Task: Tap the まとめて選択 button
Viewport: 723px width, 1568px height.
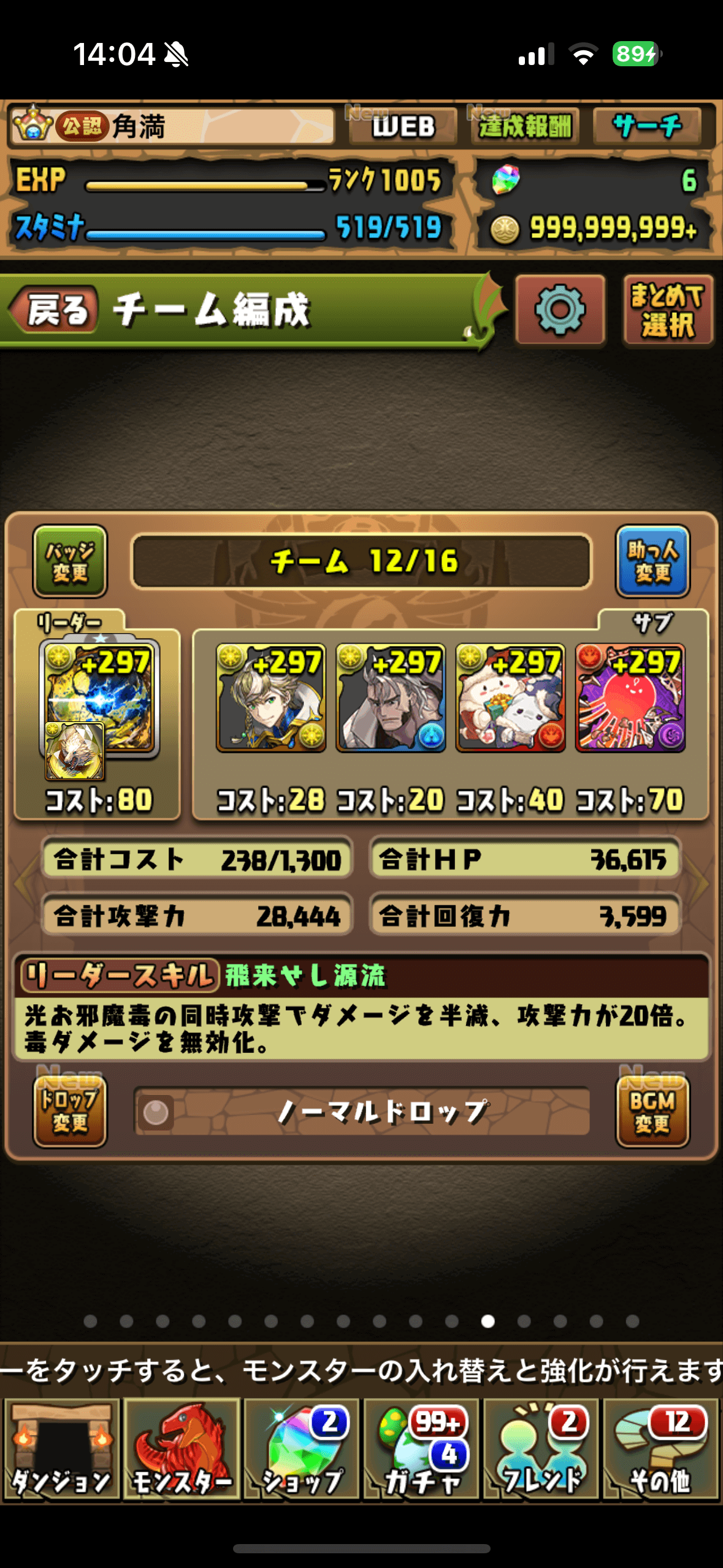Action: point(668,310)
